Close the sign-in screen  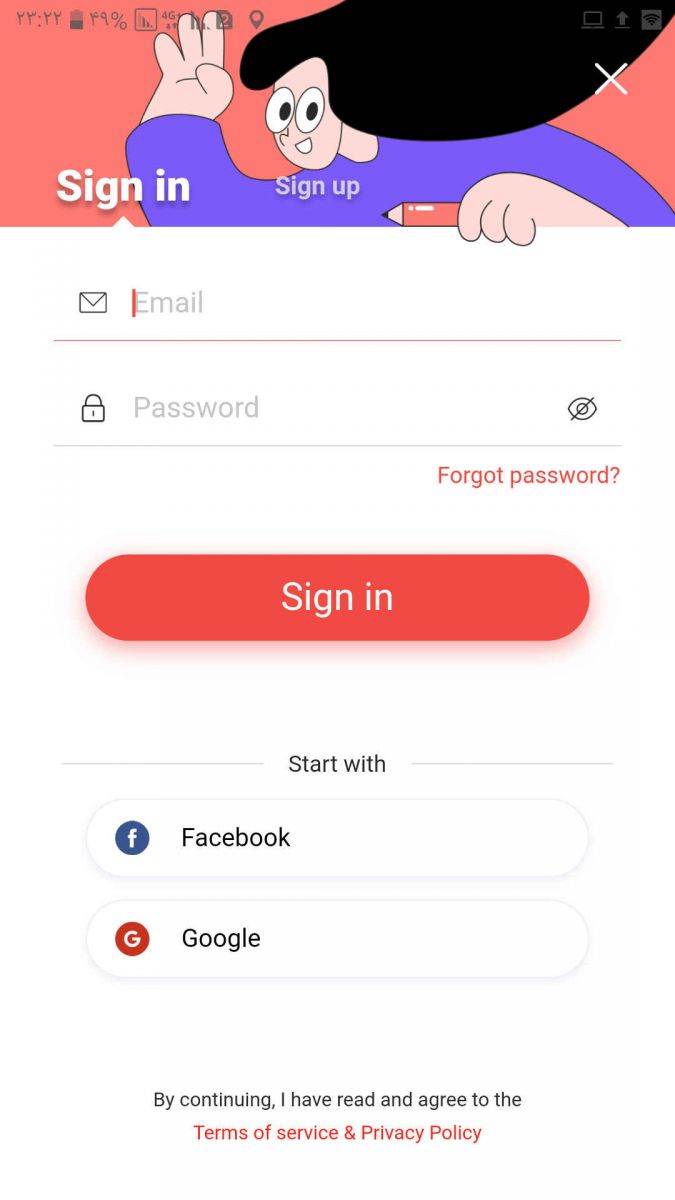coord(611,79)
